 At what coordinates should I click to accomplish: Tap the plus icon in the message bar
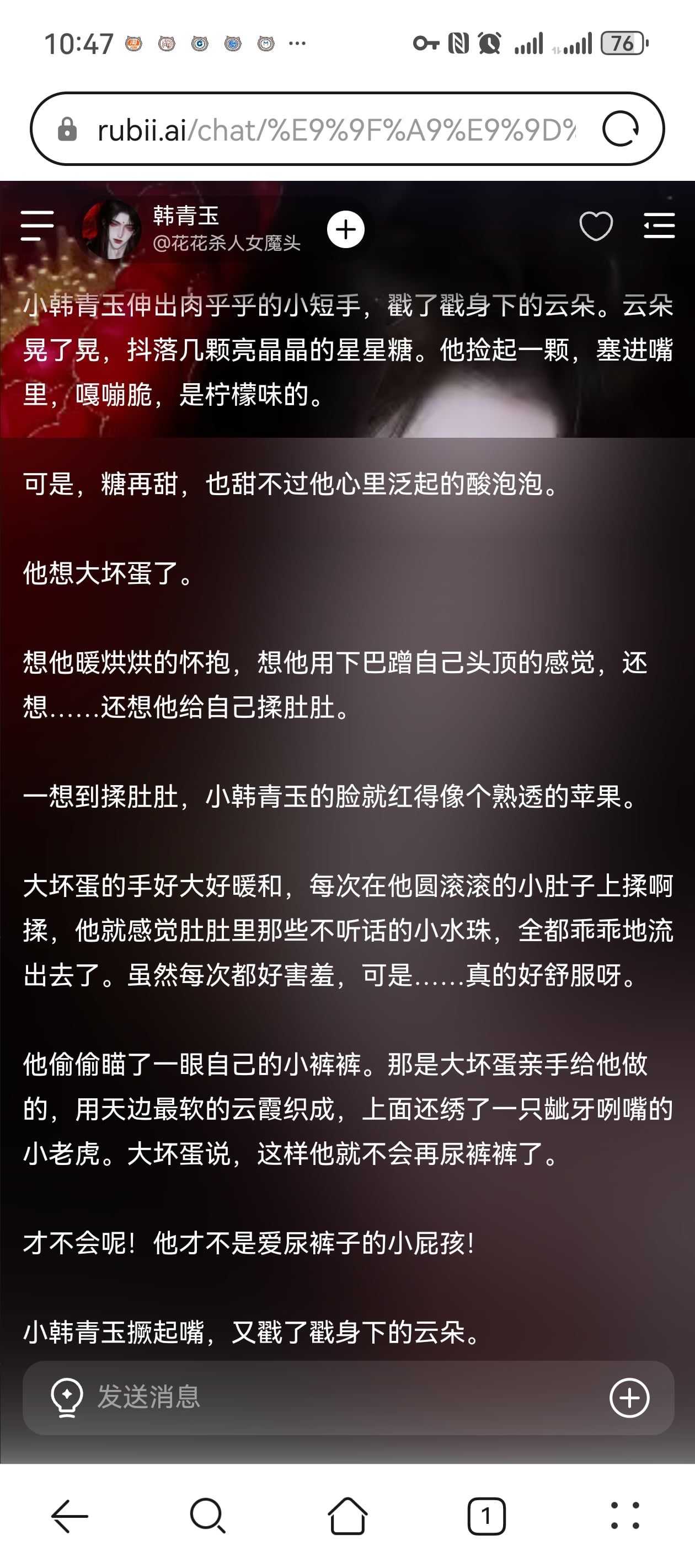(x=629, y=1398)
